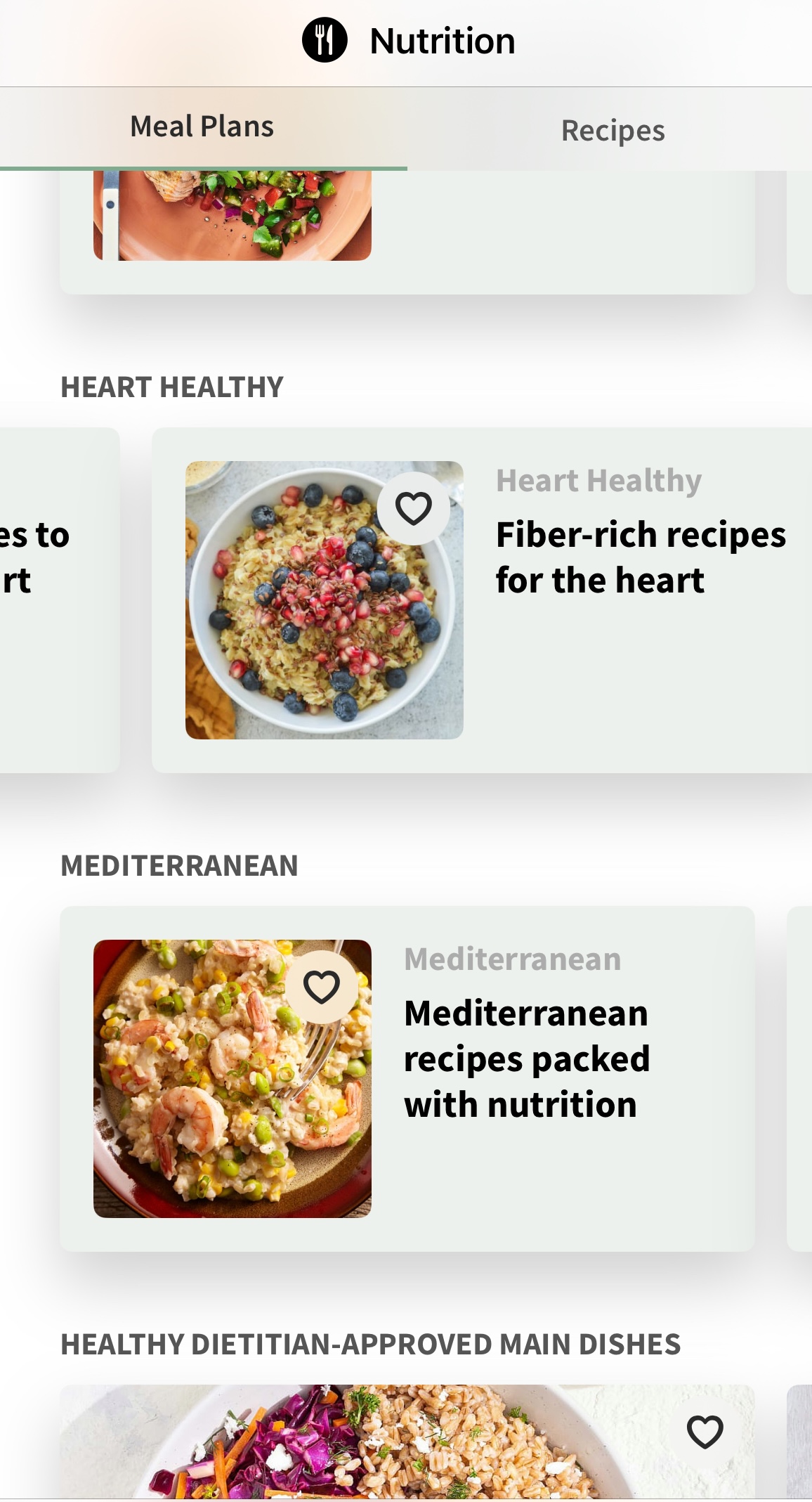Image resolution: width=812 pixels, height=1502 pixels.
Task: Select the Meal Plans tab
Action: 202,127
